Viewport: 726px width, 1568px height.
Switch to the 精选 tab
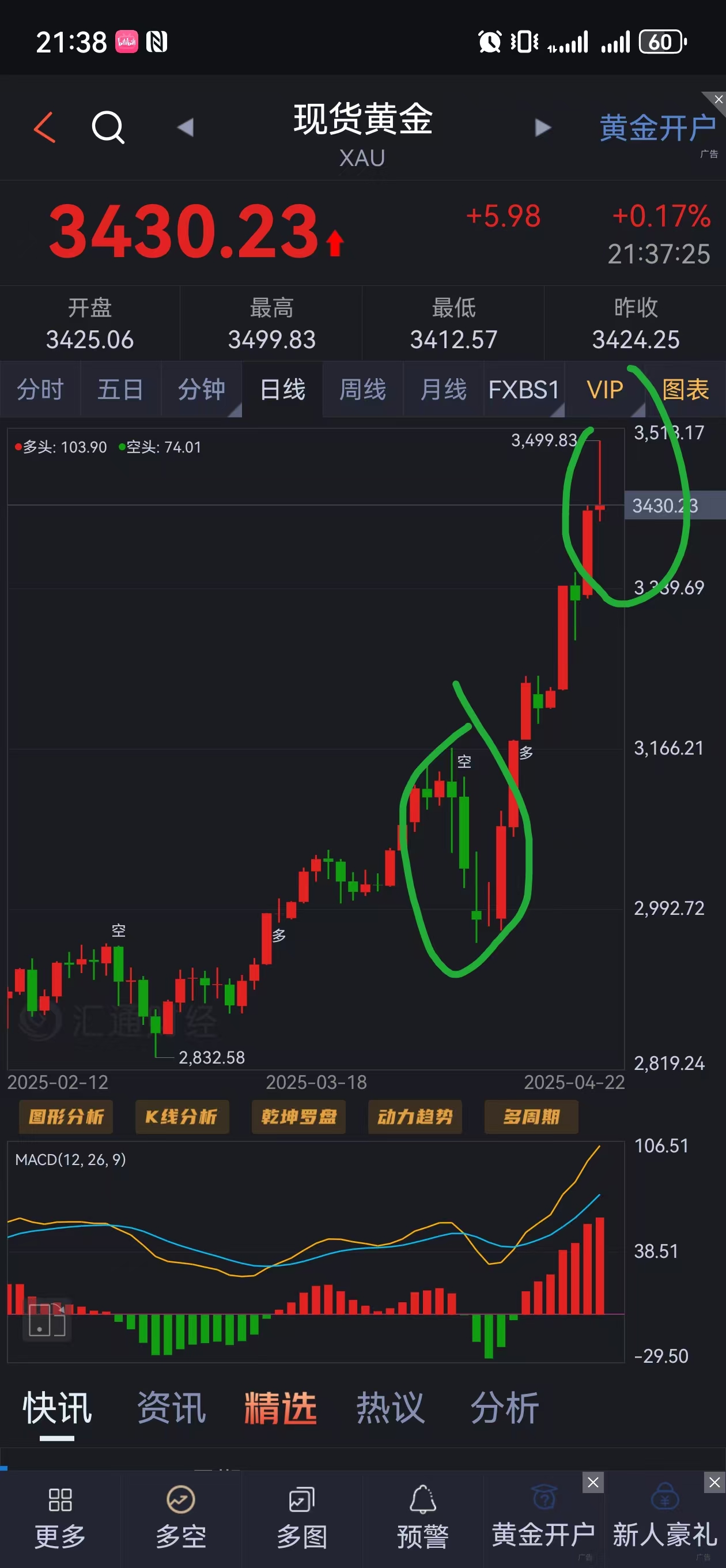tap(281, 1408)
